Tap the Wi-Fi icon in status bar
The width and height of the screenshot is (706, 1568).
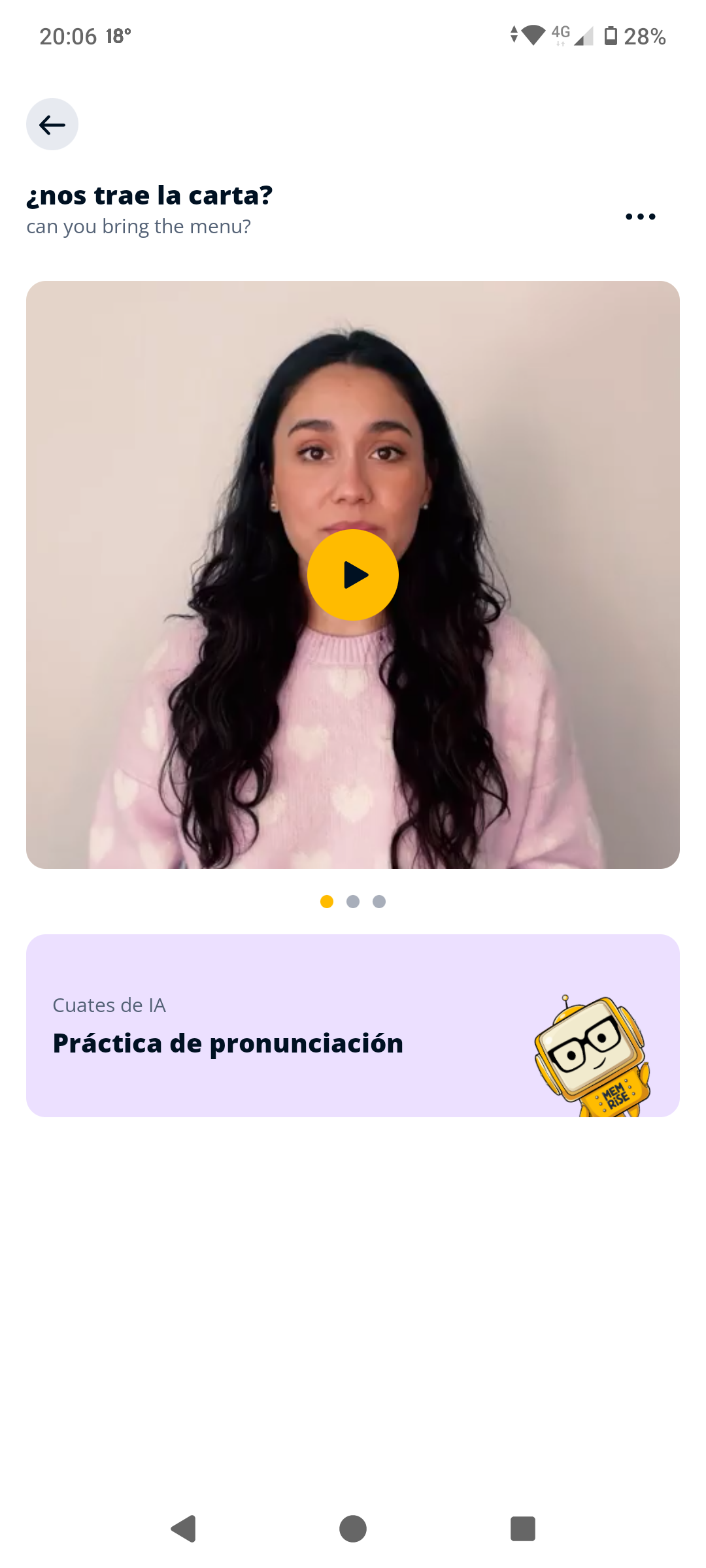pyautogui.click(x=533, y=36)
